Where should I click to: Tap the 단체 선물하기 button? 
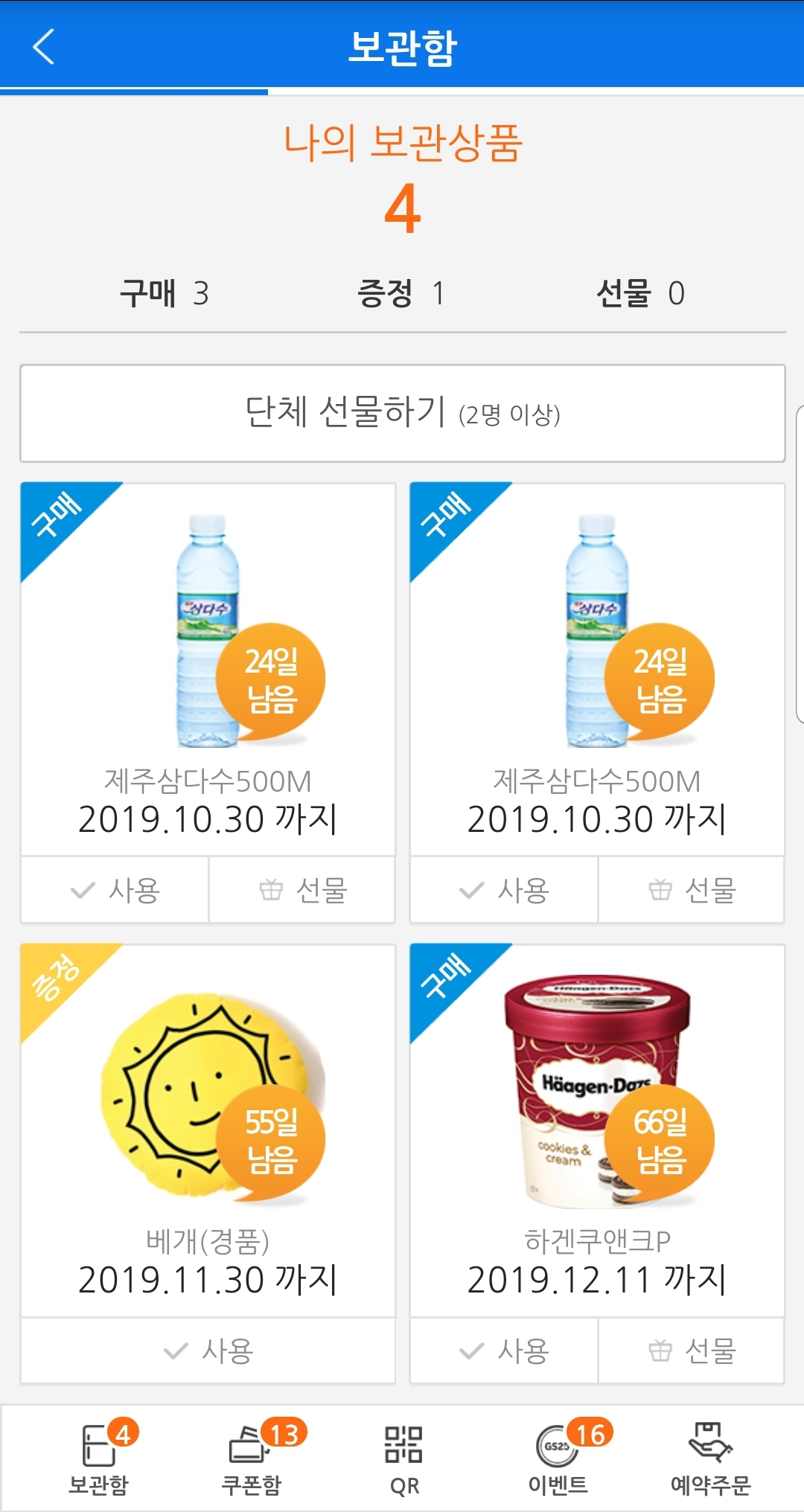point(402,413)
